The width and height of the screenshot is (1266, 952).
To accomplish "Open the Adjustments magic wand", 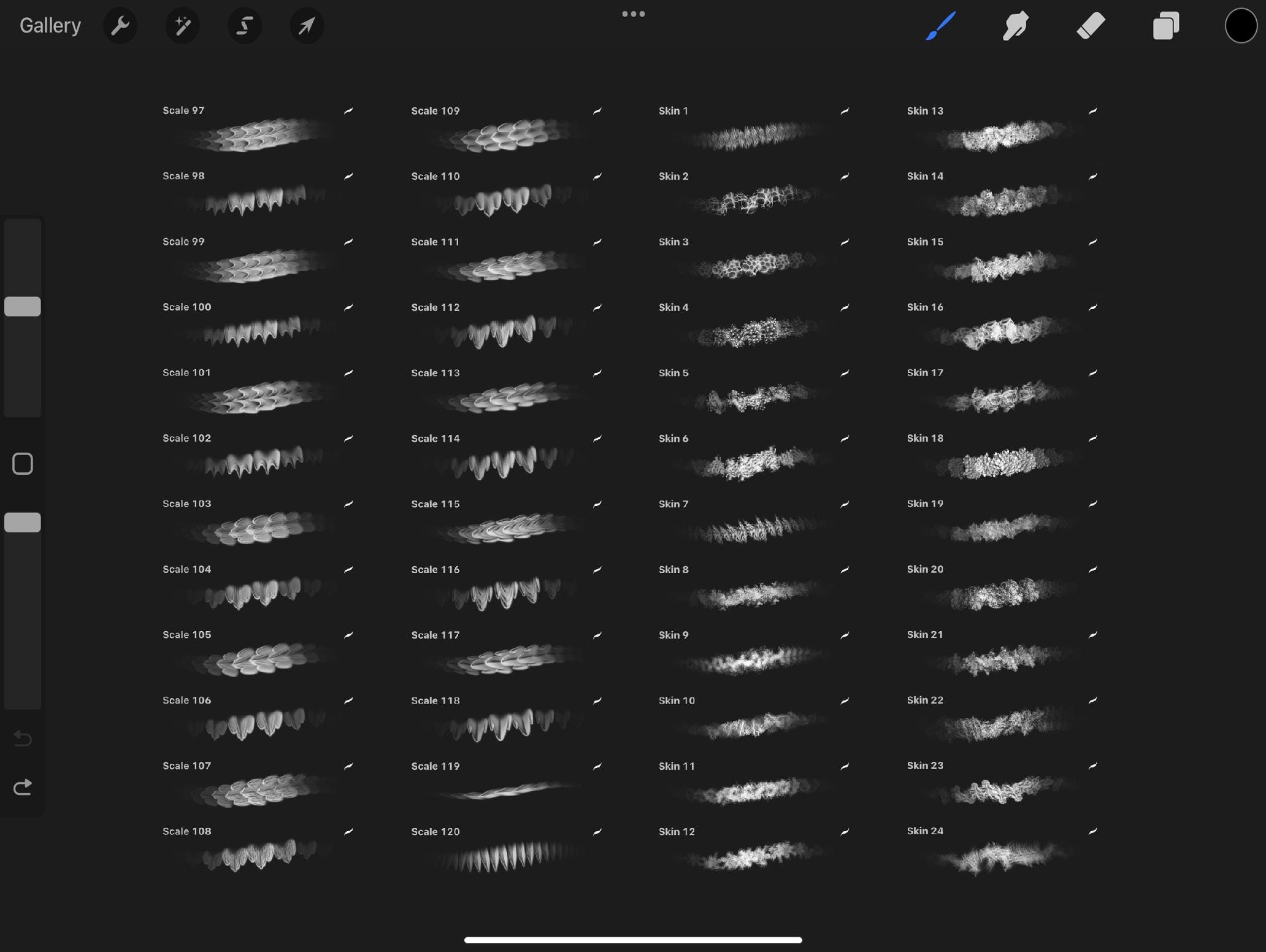I will click(182, 26).
